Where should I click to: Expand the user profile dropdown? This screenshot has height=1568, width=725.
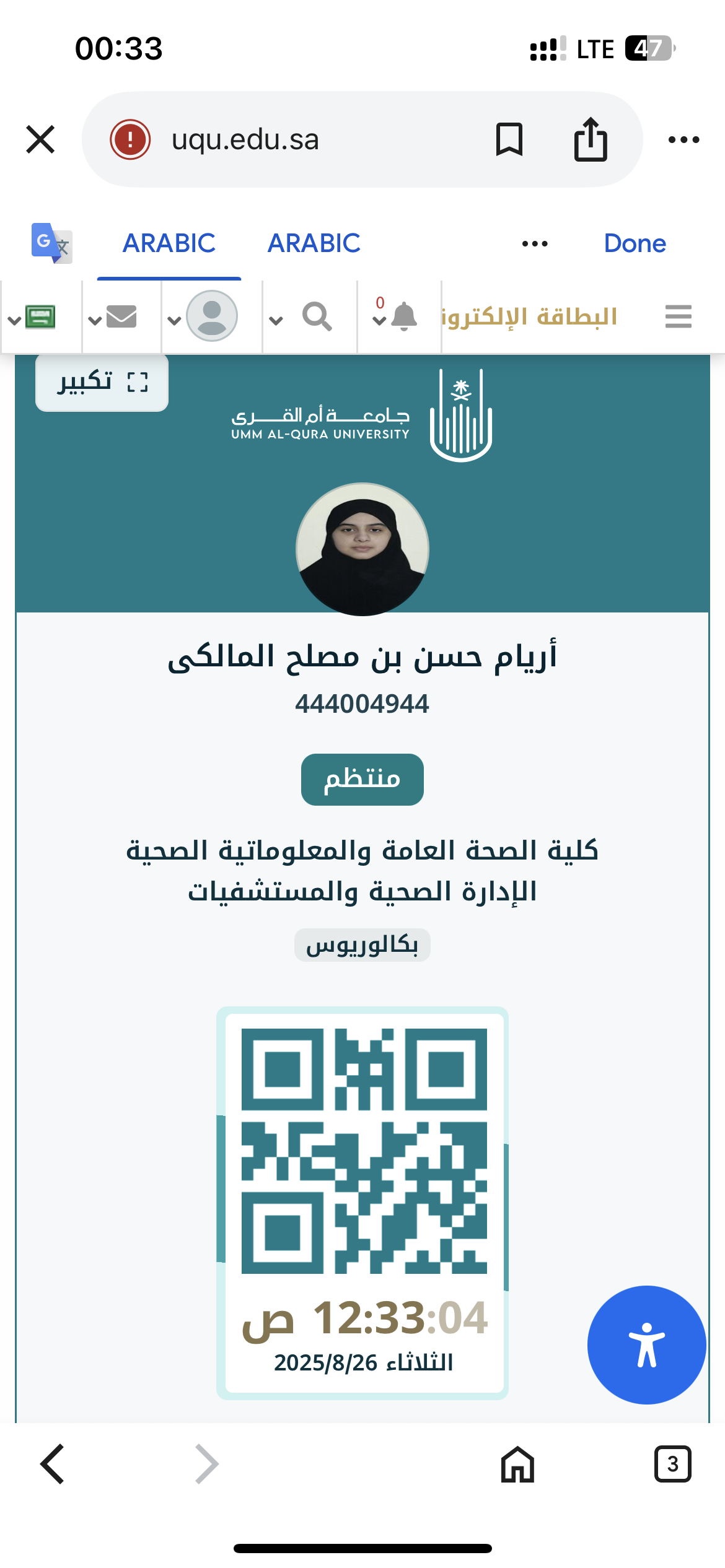tap(203, 316)
